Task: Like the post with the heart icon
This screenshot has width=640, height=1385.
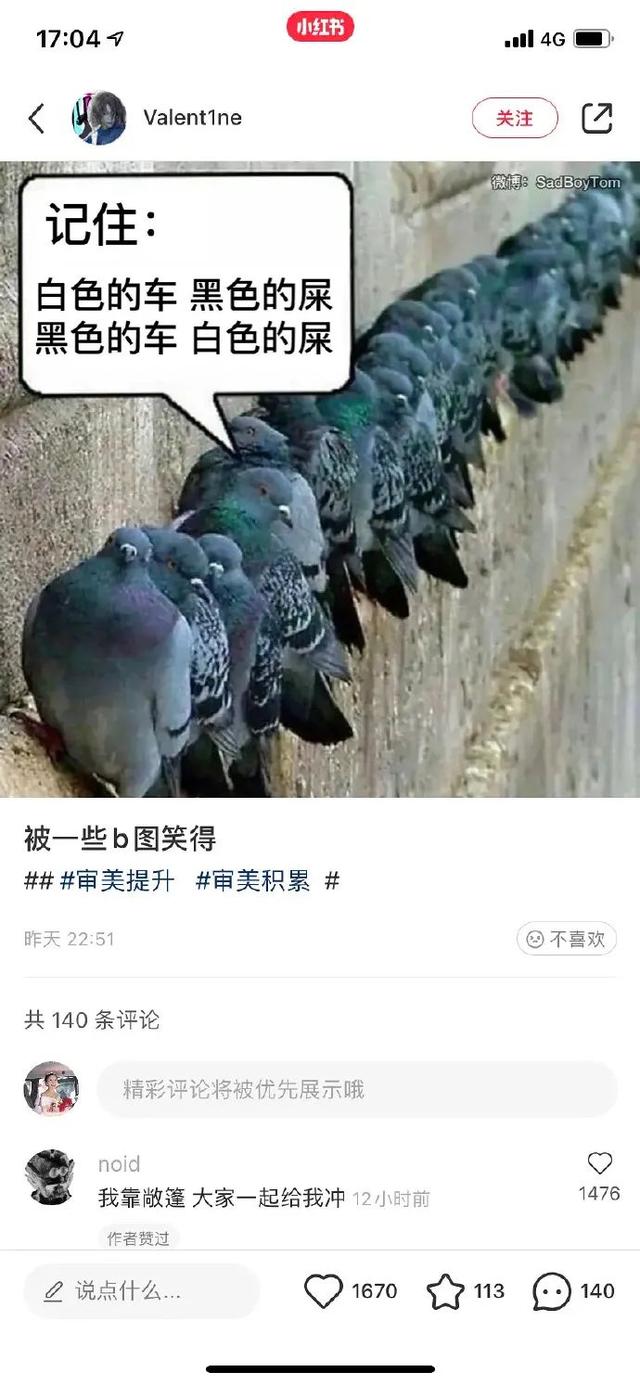Action: click(x=323, y=1291)
